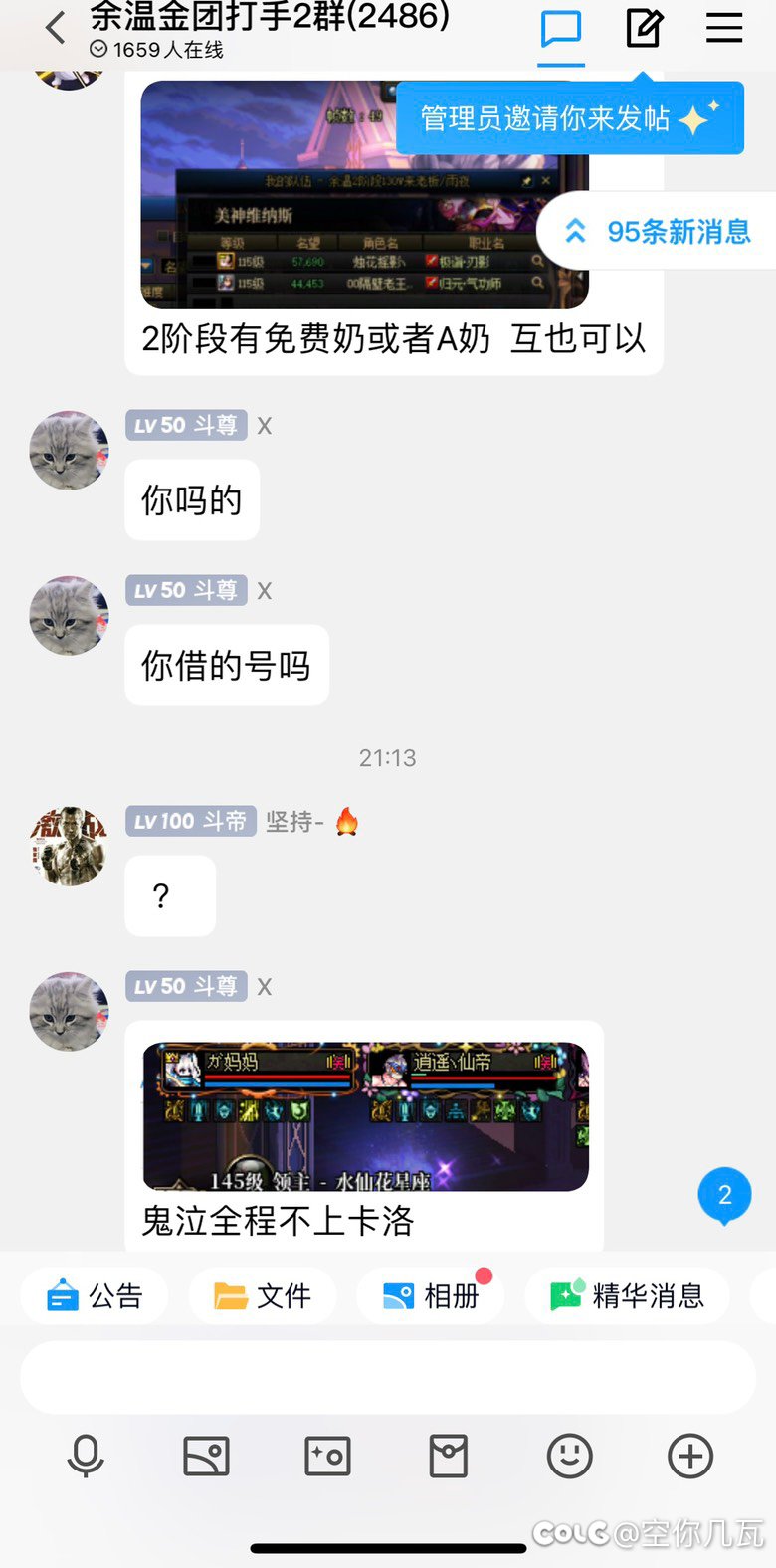Jump to 95条新消息
The height and width of the screenshot is (1568, 776).
coord(657,231)
